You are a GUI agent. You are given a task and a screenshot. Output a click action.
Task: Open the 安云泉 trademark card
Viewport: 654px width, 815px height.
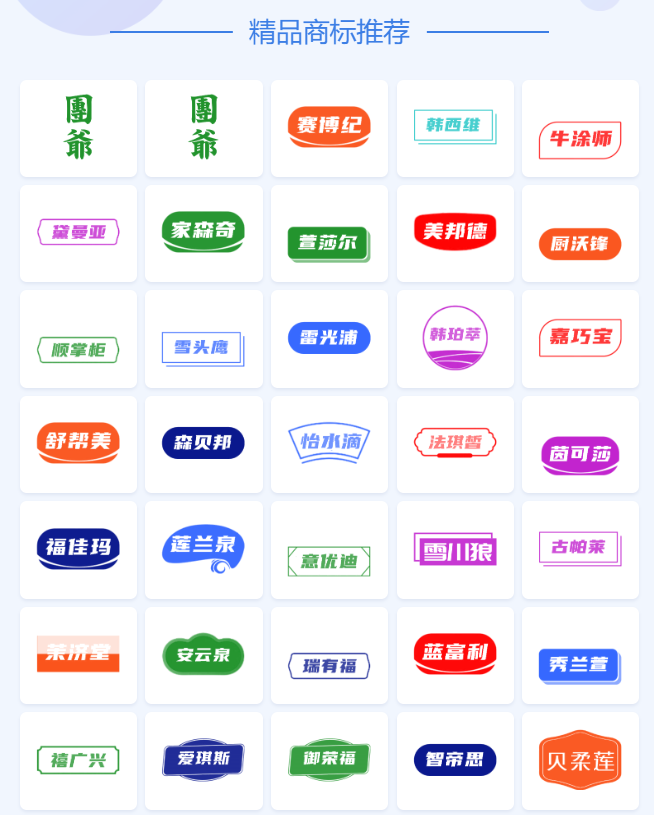click(203, 655)
